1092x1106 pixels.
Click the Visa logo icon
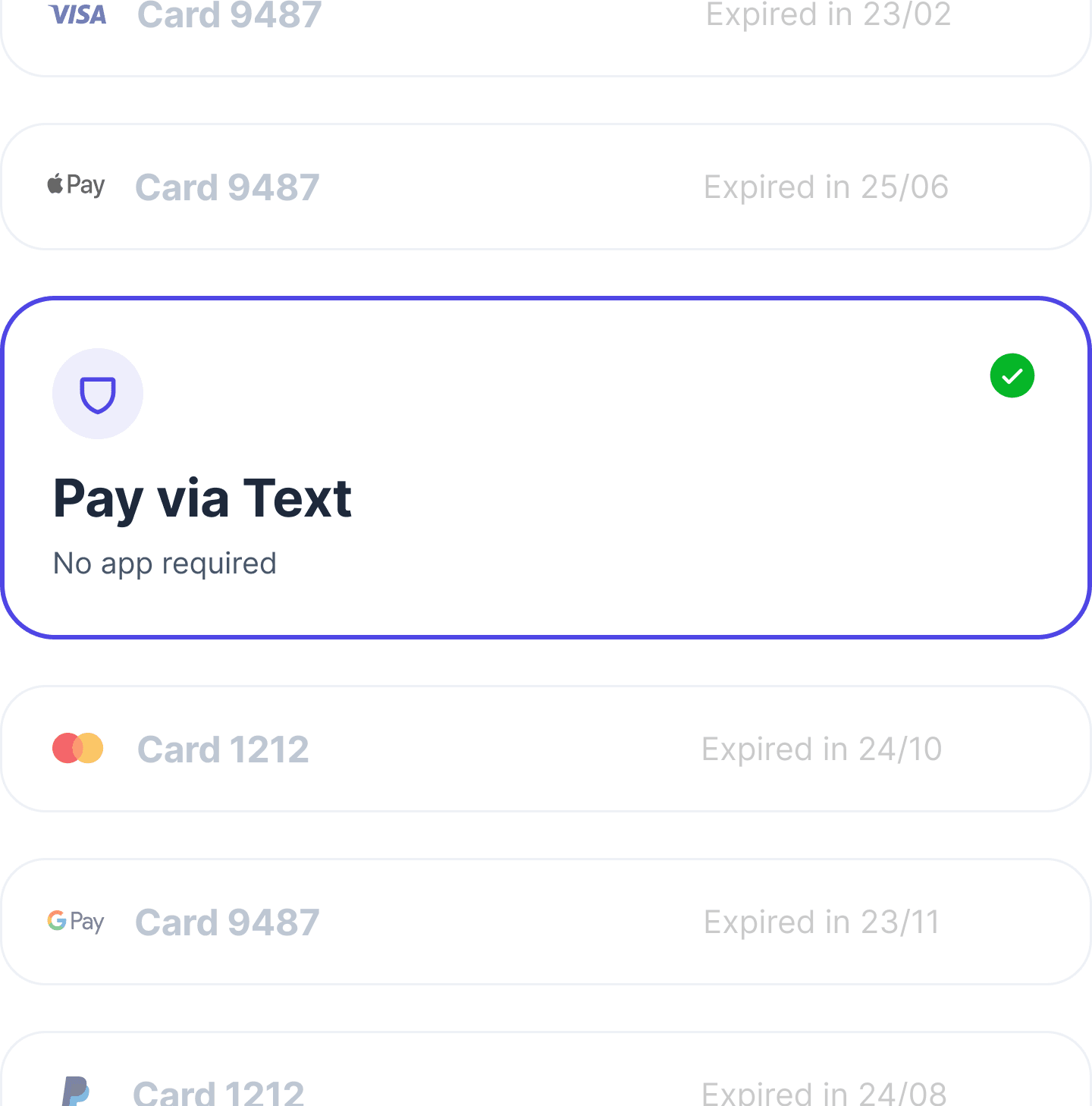coord(77,14)
